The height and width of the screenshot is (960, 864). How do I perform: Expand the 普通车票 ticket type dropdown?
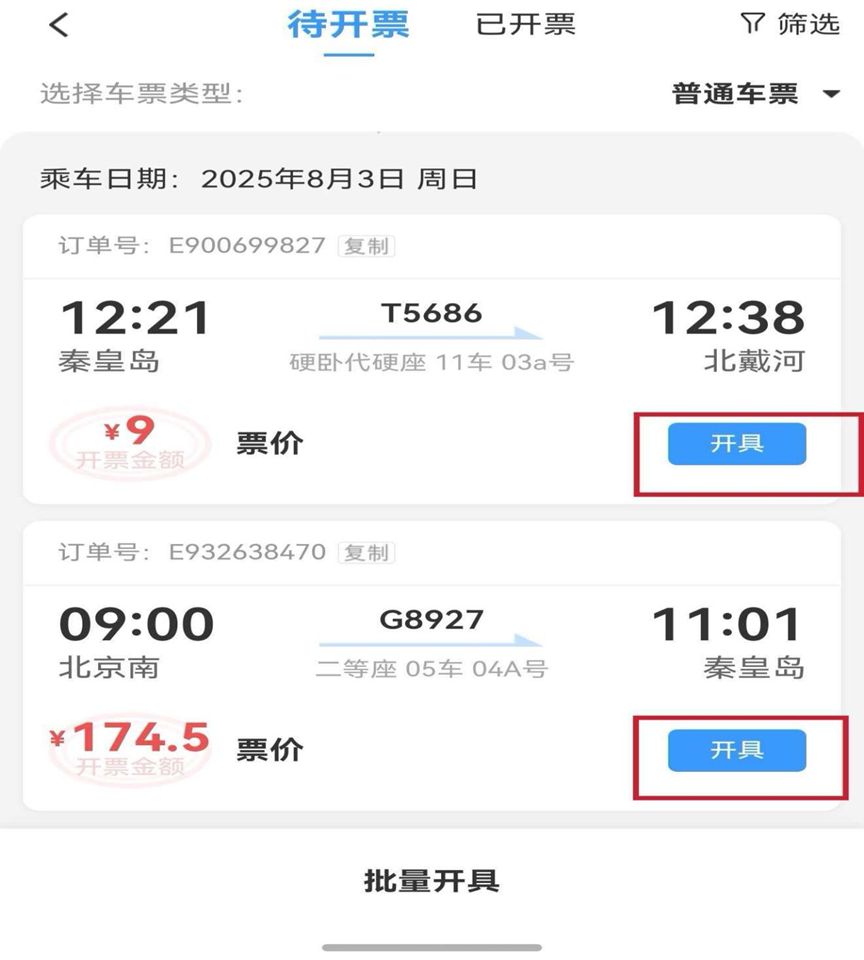[x=756, y=95]
